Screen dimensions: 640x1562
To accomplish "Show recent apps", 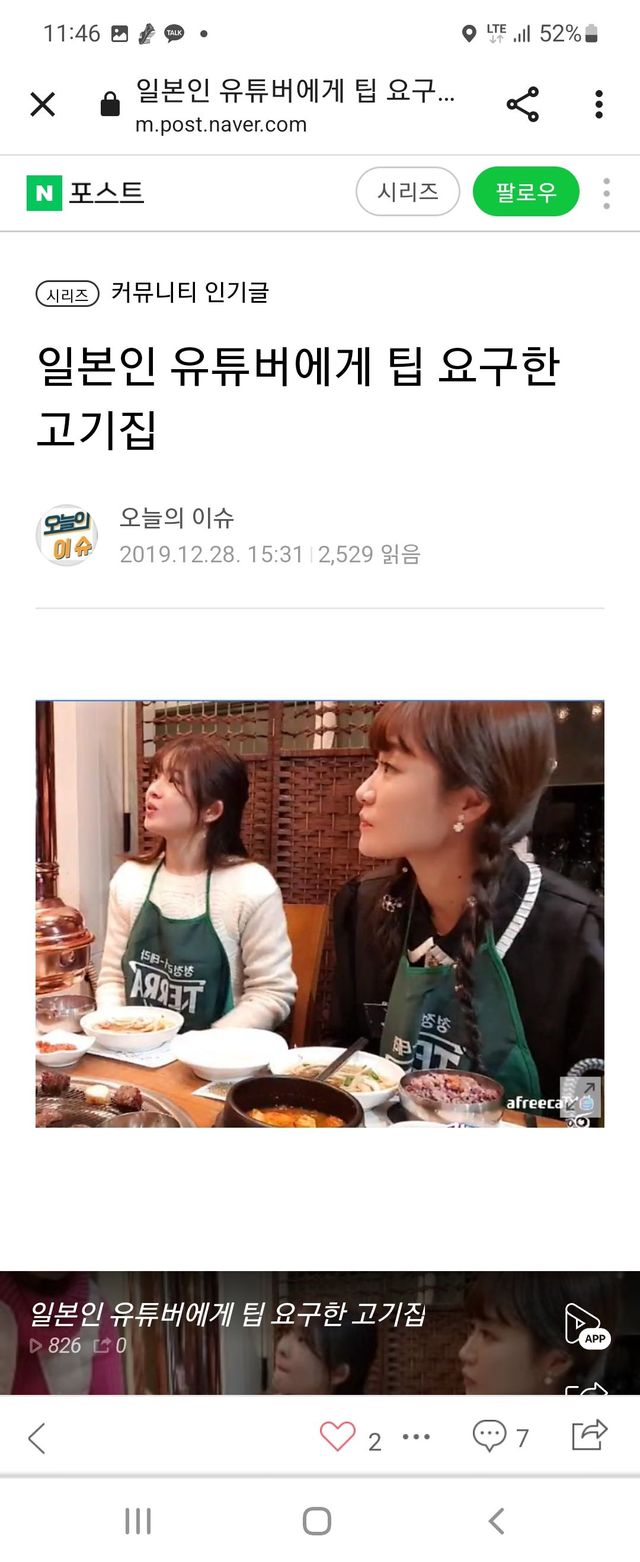I will tap(138, 1521).
